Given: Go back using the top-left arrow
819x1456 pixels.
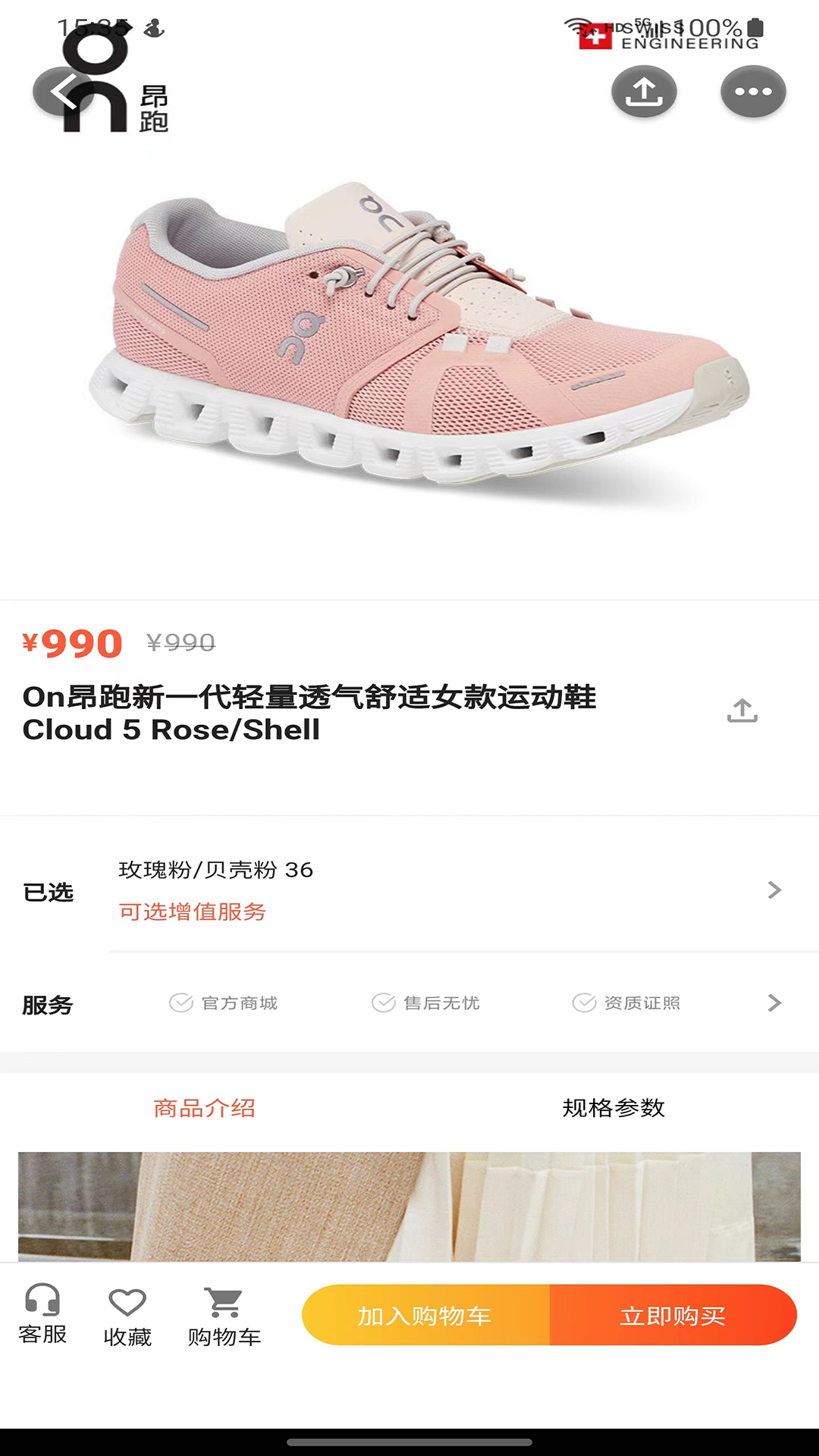Looking at the screenshot, I should (64, 92).
